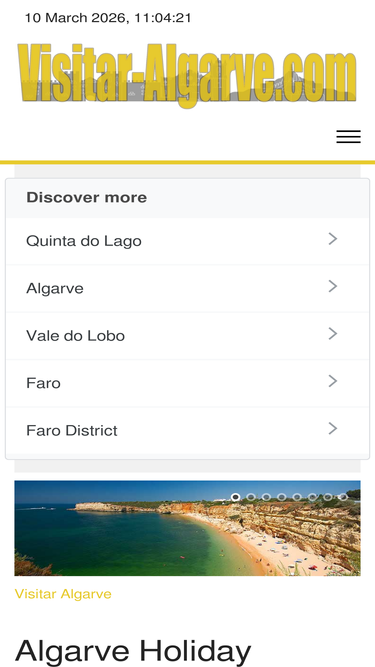Screen dimensions: 375x667
Task: Jump to the second slide indicator dot
Action: 251,497
